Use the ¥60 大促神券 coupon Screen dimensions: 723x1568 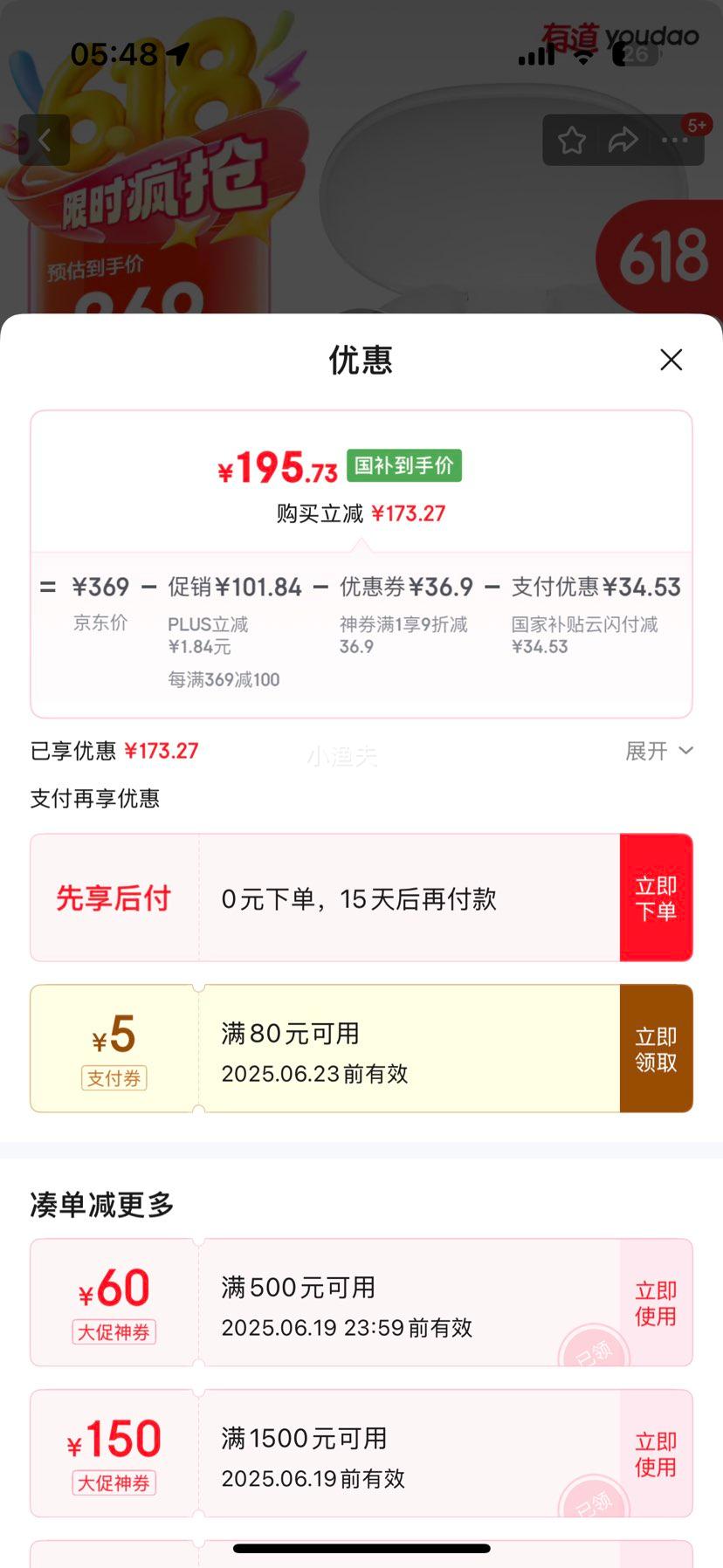(656, 1303)
